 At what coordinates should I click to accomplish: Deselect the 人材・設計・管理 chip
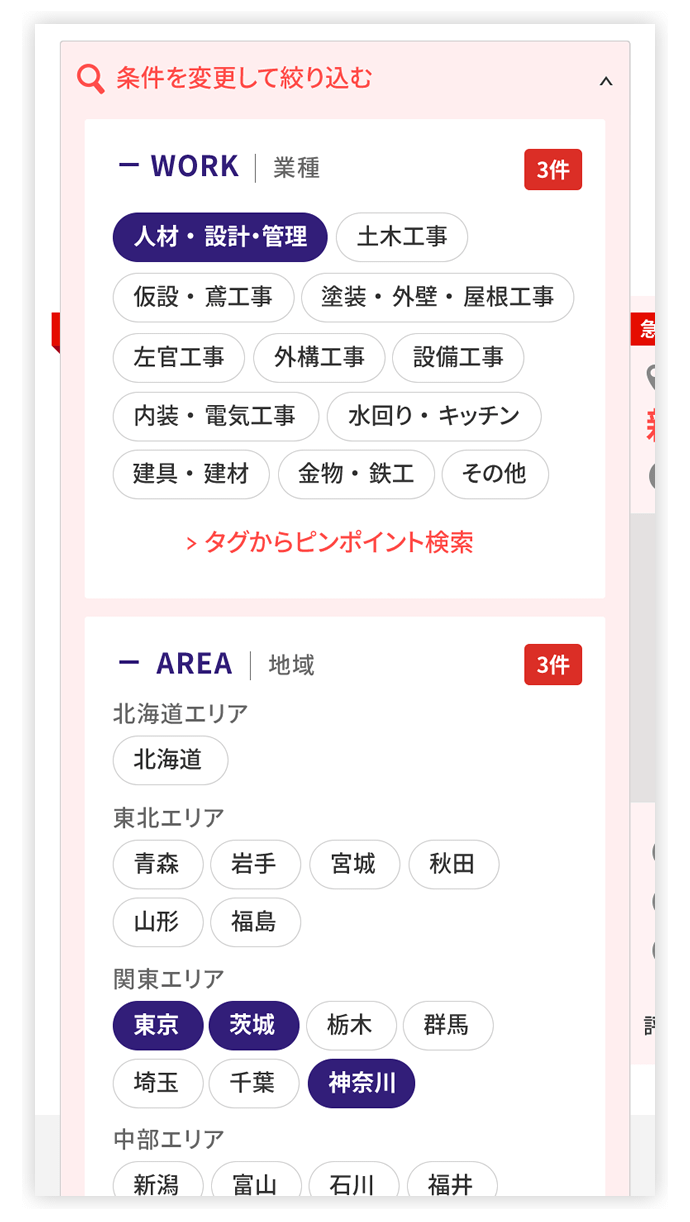tap(220, 237)
